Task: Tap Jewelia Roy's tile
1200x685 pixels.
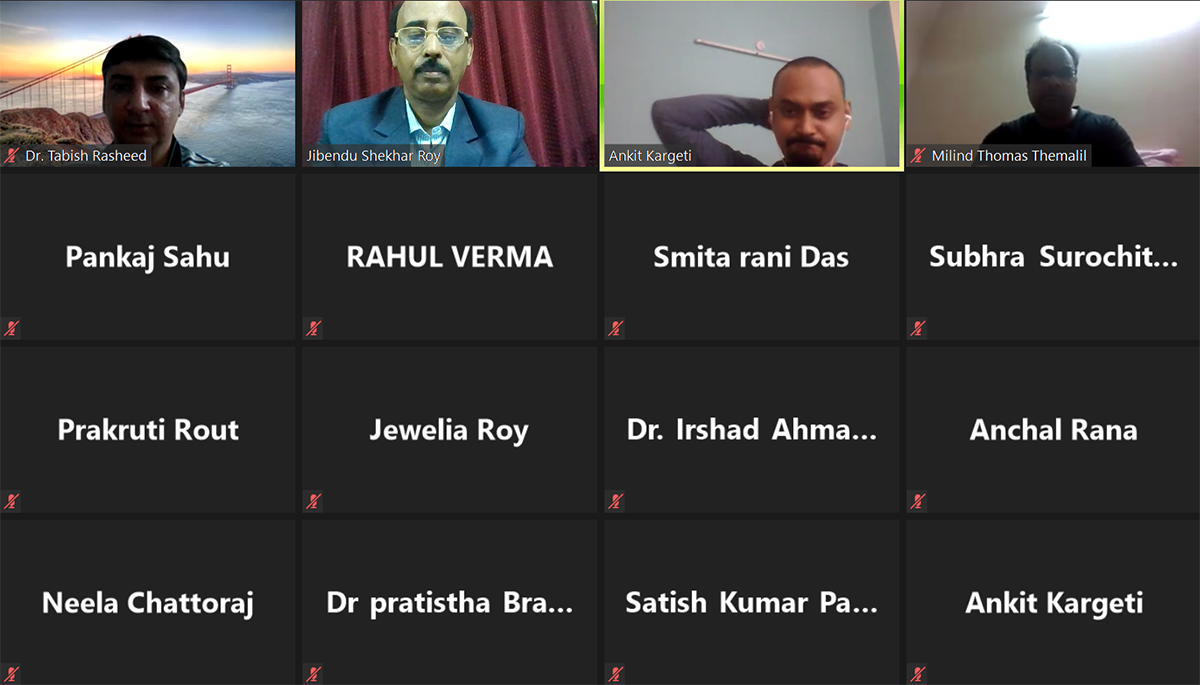Action: point(449,430)
